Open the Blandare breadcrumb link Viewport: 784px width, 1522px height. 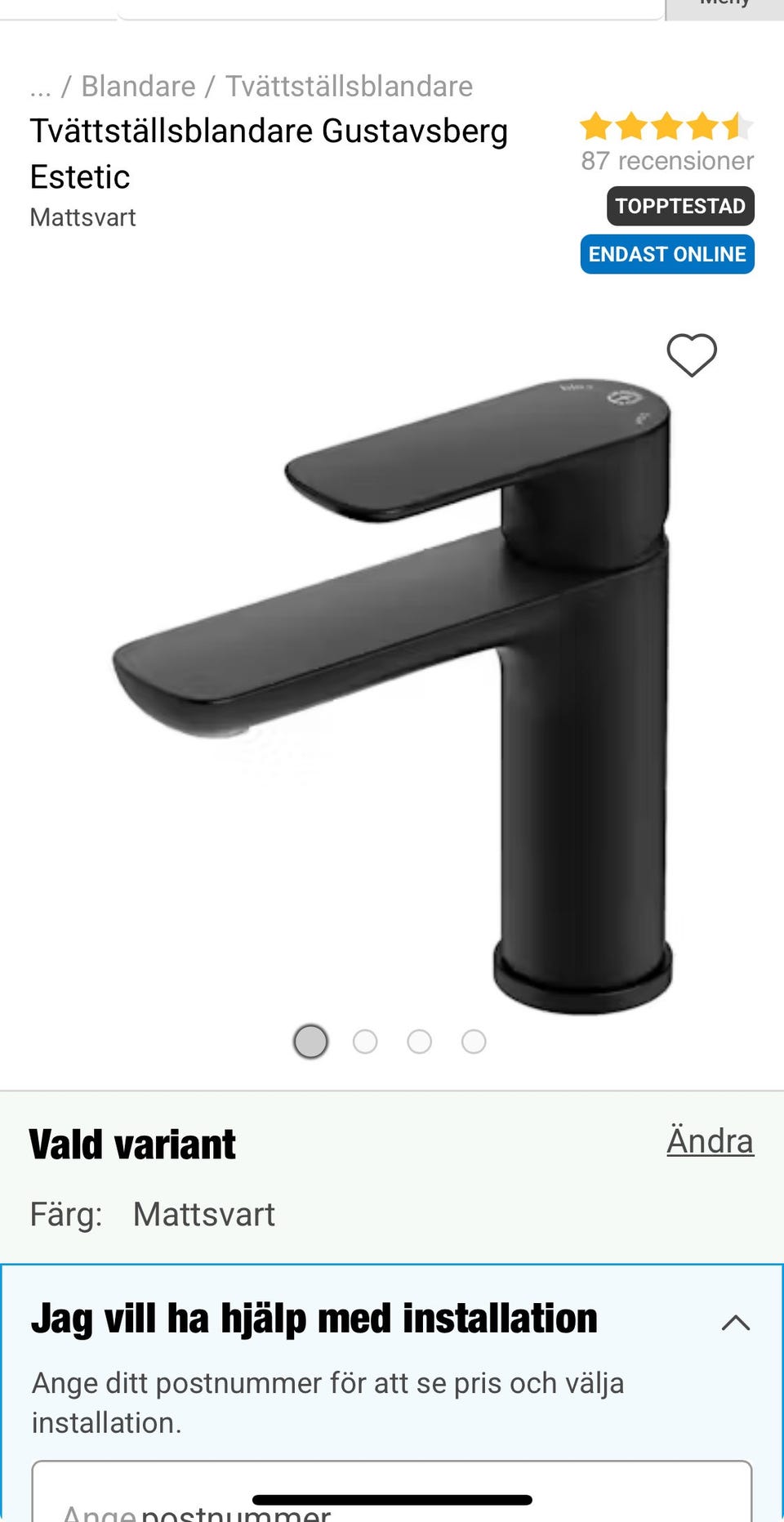click(x=139, y=86)
